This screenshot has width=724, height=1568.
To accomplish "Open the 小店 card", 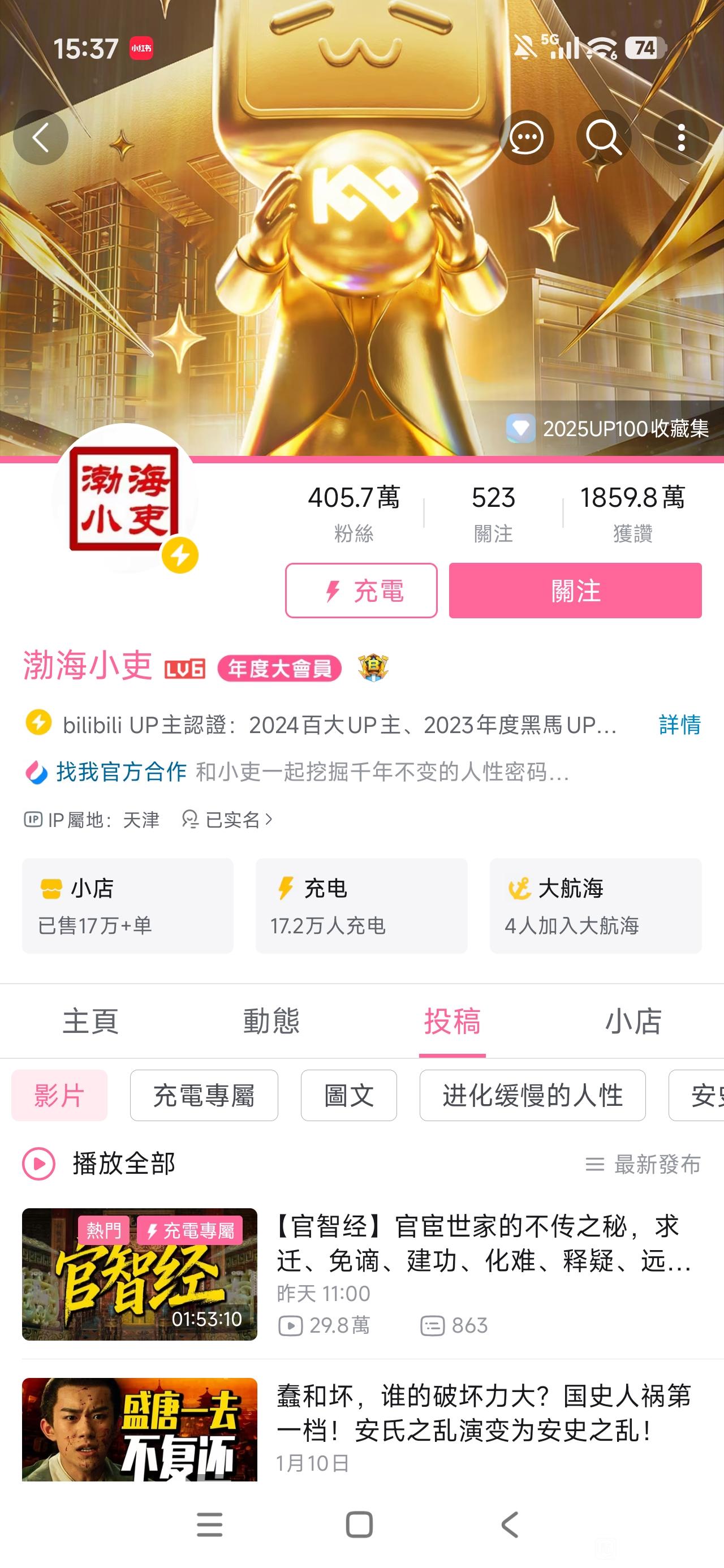I will pos(128,906).
